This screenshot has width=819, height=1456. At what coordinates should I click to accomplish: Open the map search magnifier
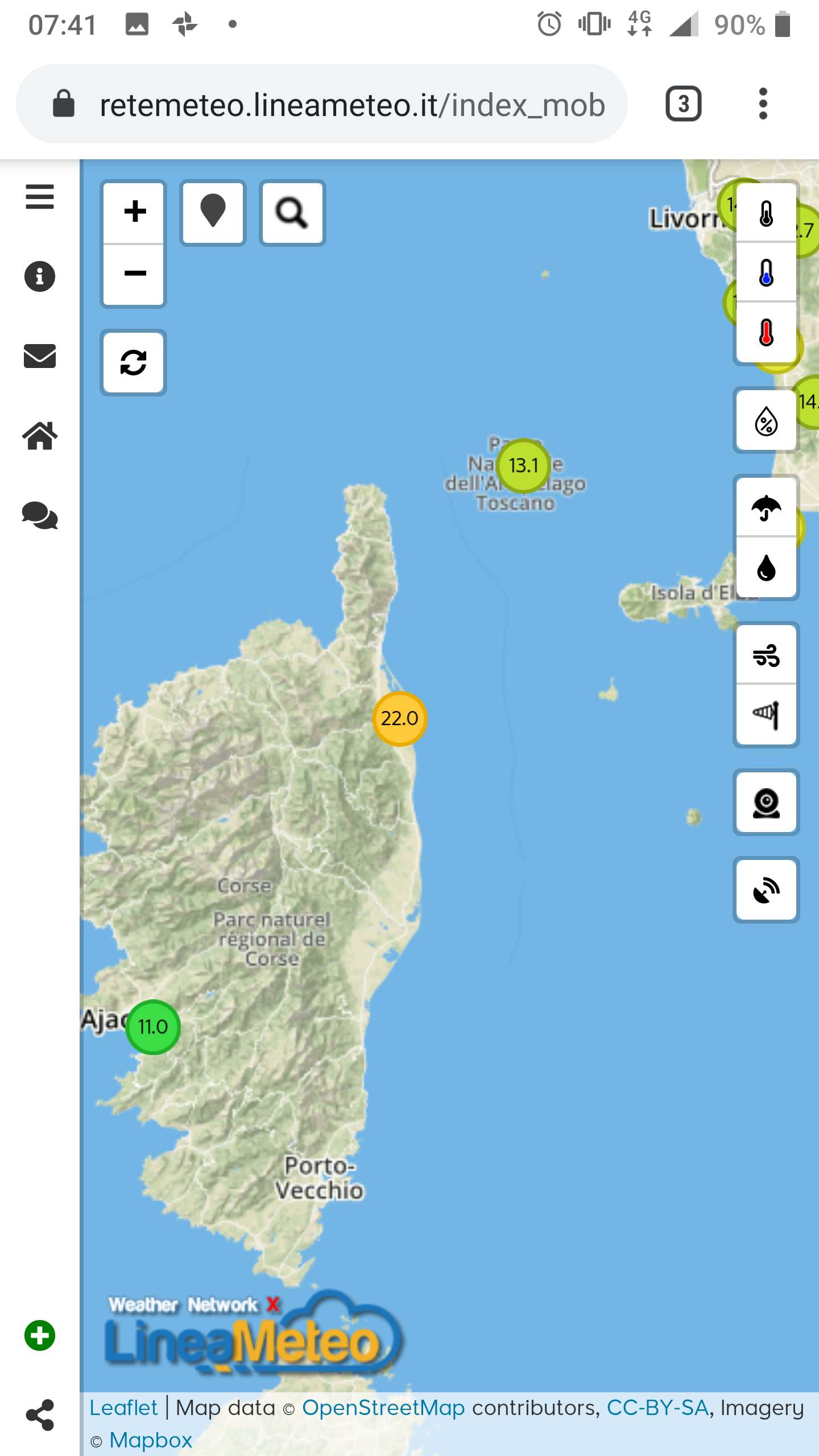(x=292, y=212)
